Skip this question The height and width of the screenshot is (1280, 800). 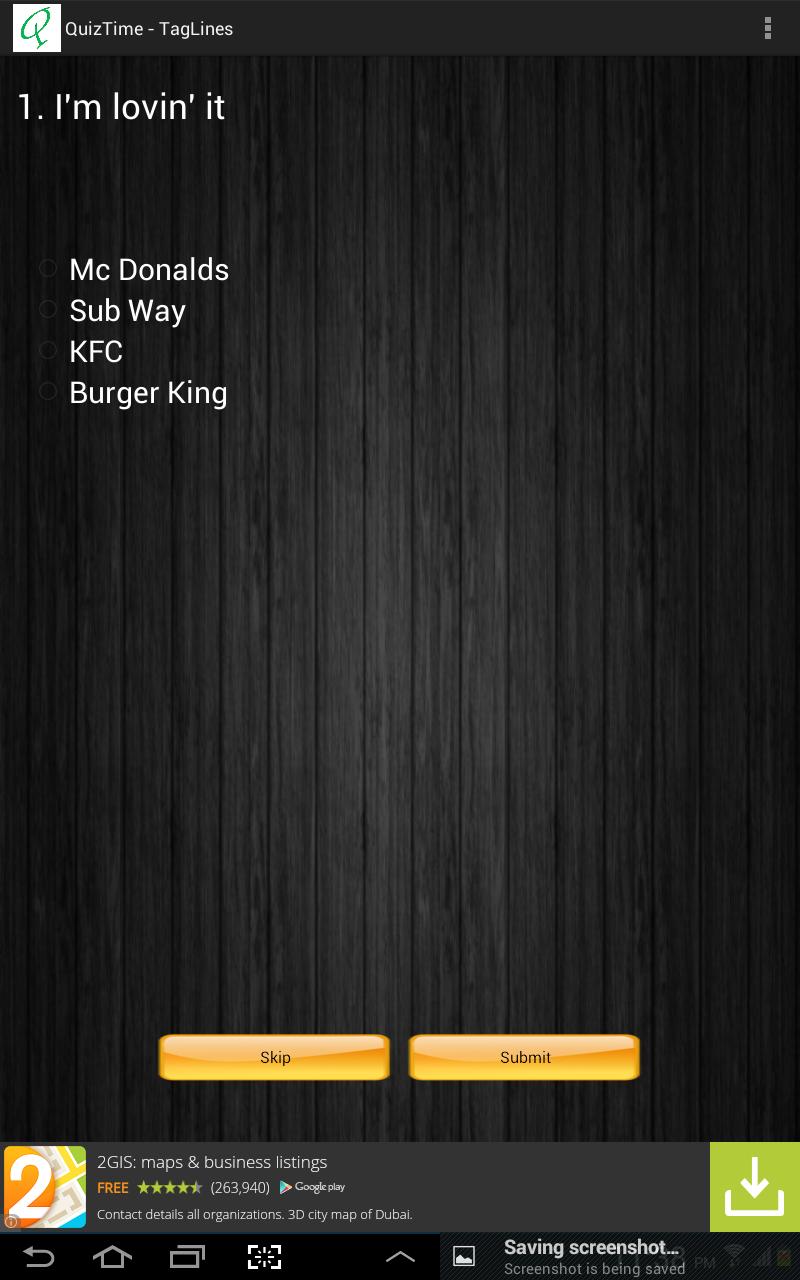pyautogui.click(x=274, y=1057)
